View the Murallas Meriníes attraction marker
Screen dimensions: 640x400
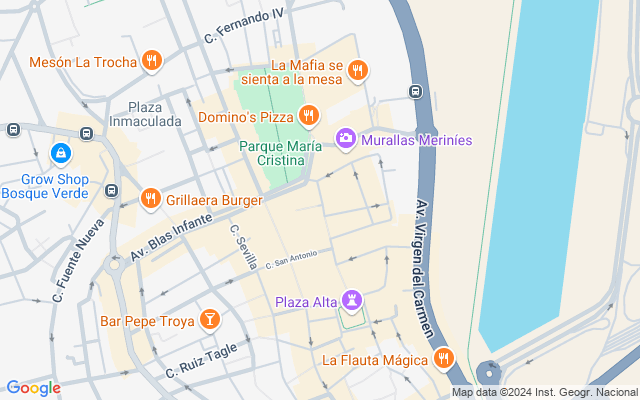[346, 139]
